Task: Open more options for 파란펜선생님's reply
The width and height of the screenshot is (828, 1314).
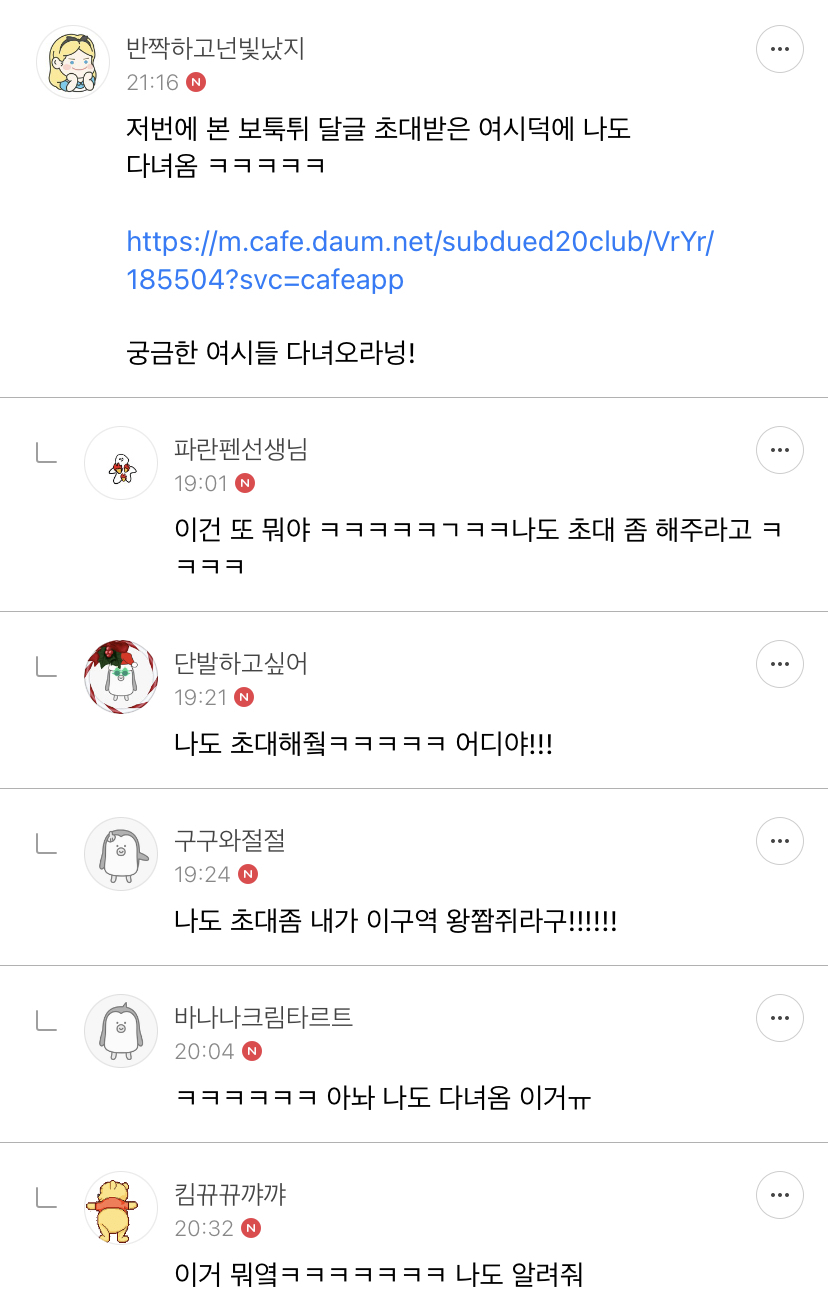Action: [780, 452]
